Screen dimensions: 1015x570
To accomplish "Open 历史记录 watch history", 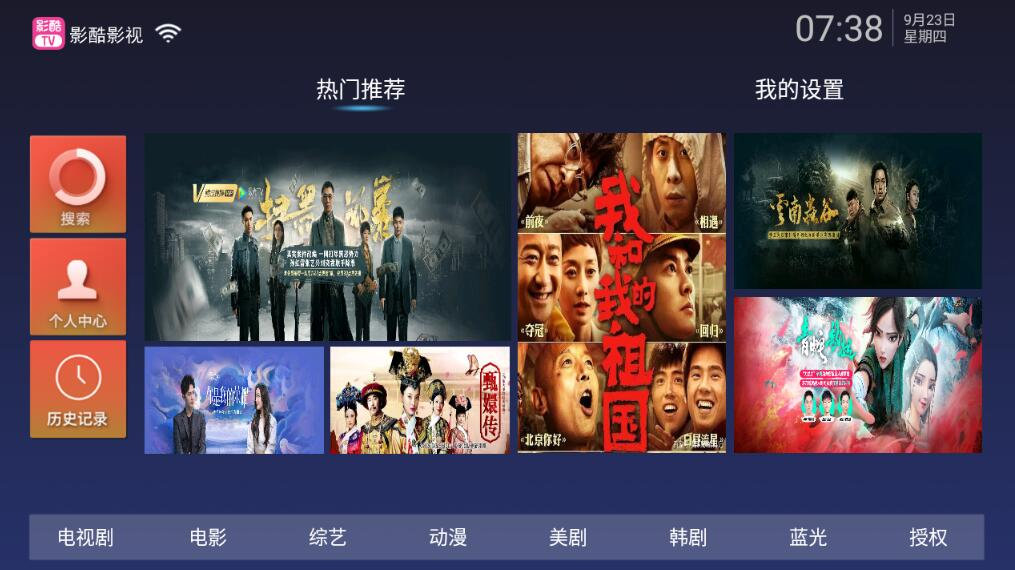I will 78,388.
